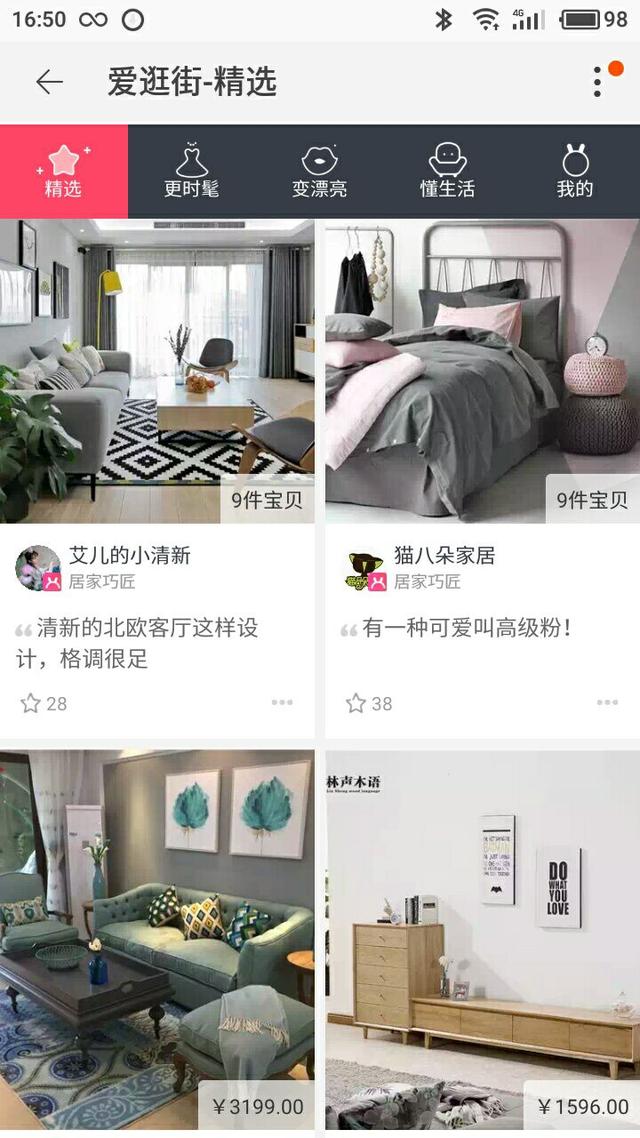Switch to the 懂生活 tab

coord(447,171)
